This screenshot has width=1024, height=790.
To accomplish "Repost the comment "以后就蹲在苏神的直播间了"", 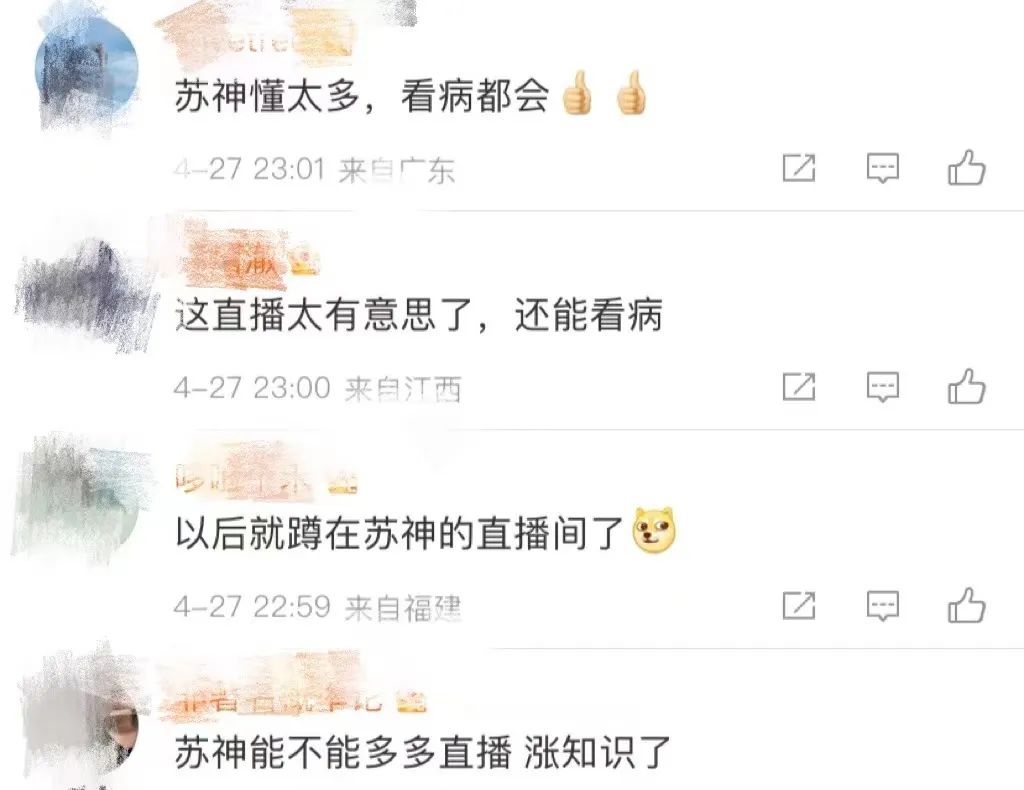I will coord(798,605).
